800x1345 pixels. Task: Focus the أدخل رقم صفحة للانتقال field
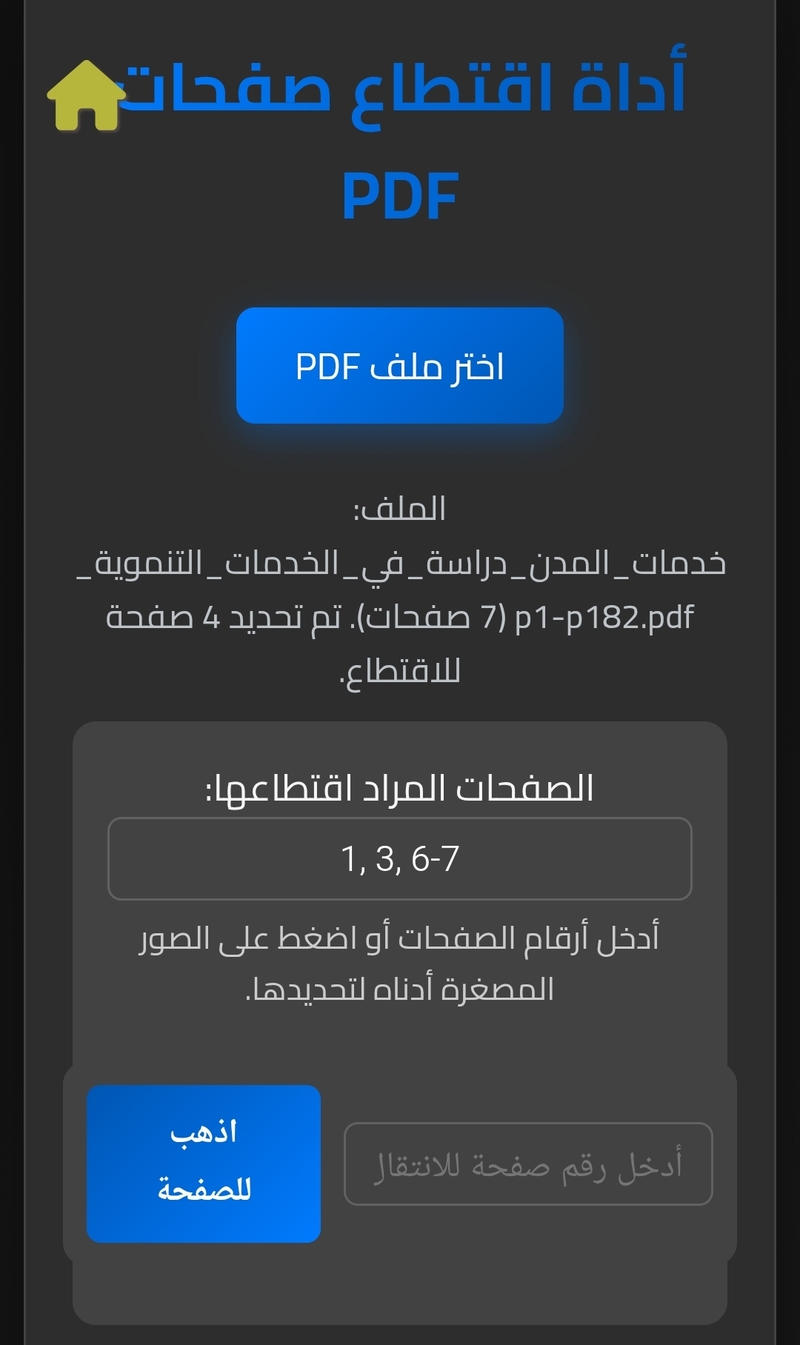tap(528, 1164)
